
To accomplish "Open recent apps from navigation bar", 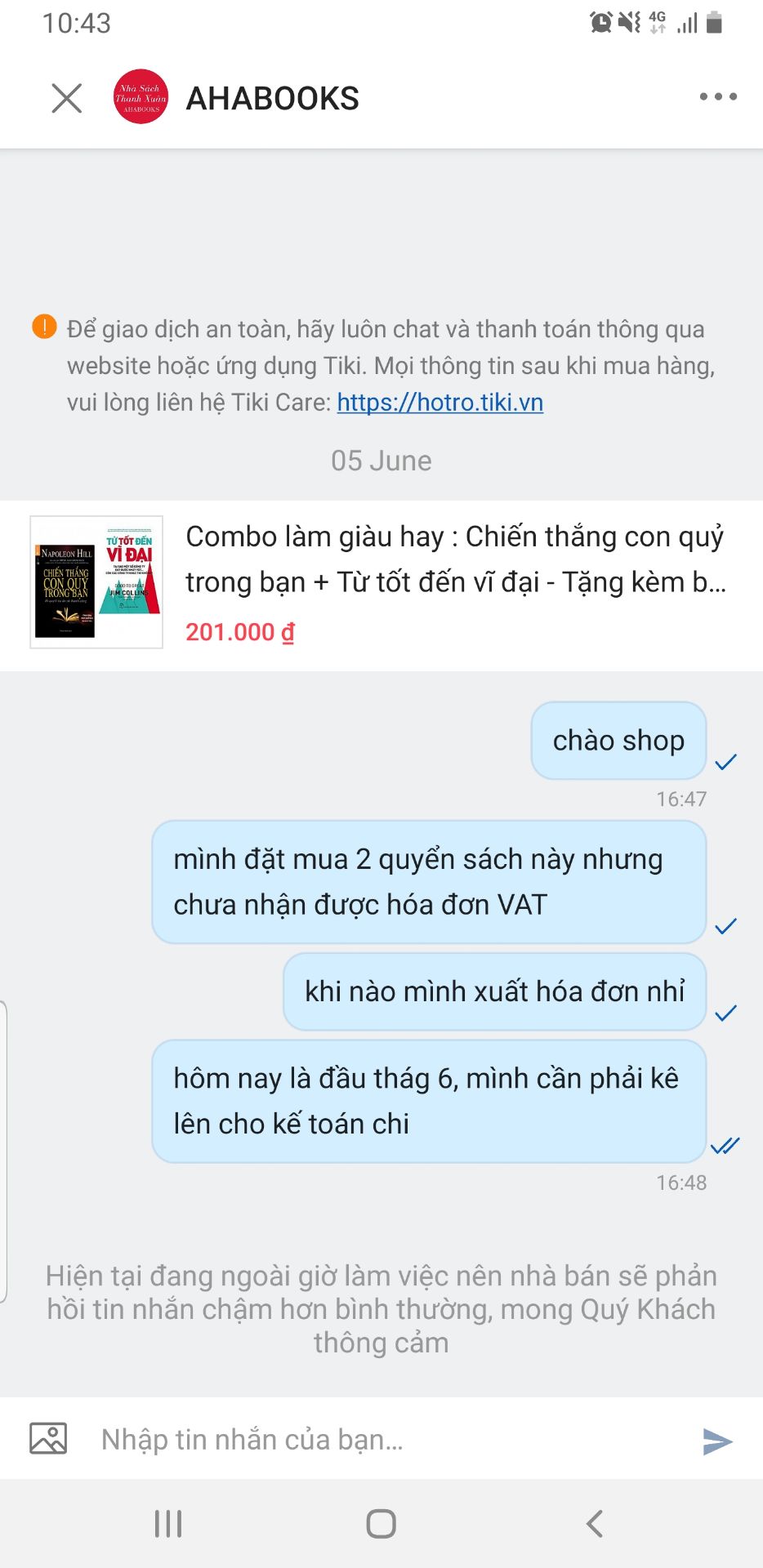I will click(x=168, y=1524).
